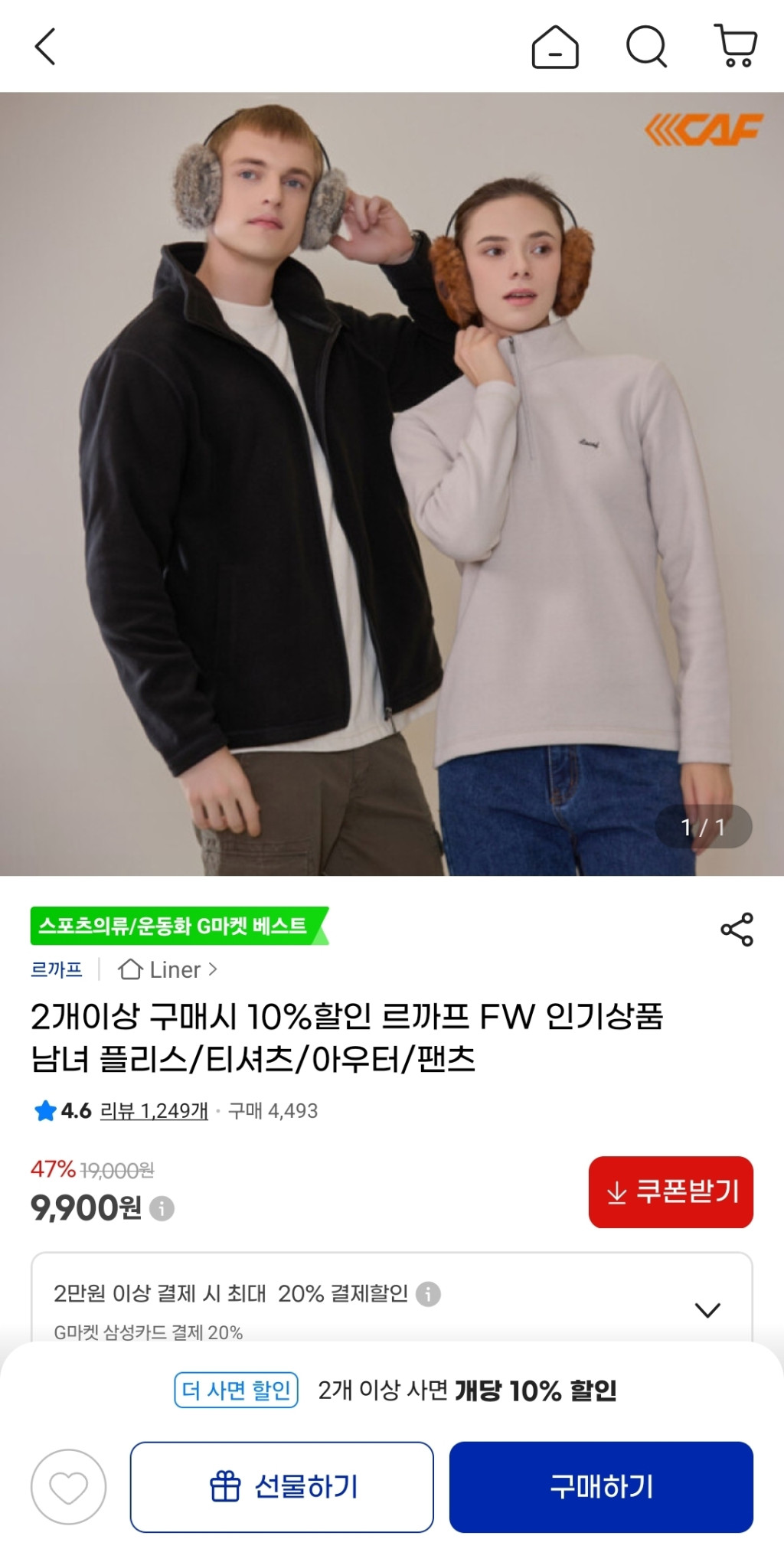Open the 리뷰 1,249개 reviews link
Screen dimensions: 784x1549
pos(154,1110)
